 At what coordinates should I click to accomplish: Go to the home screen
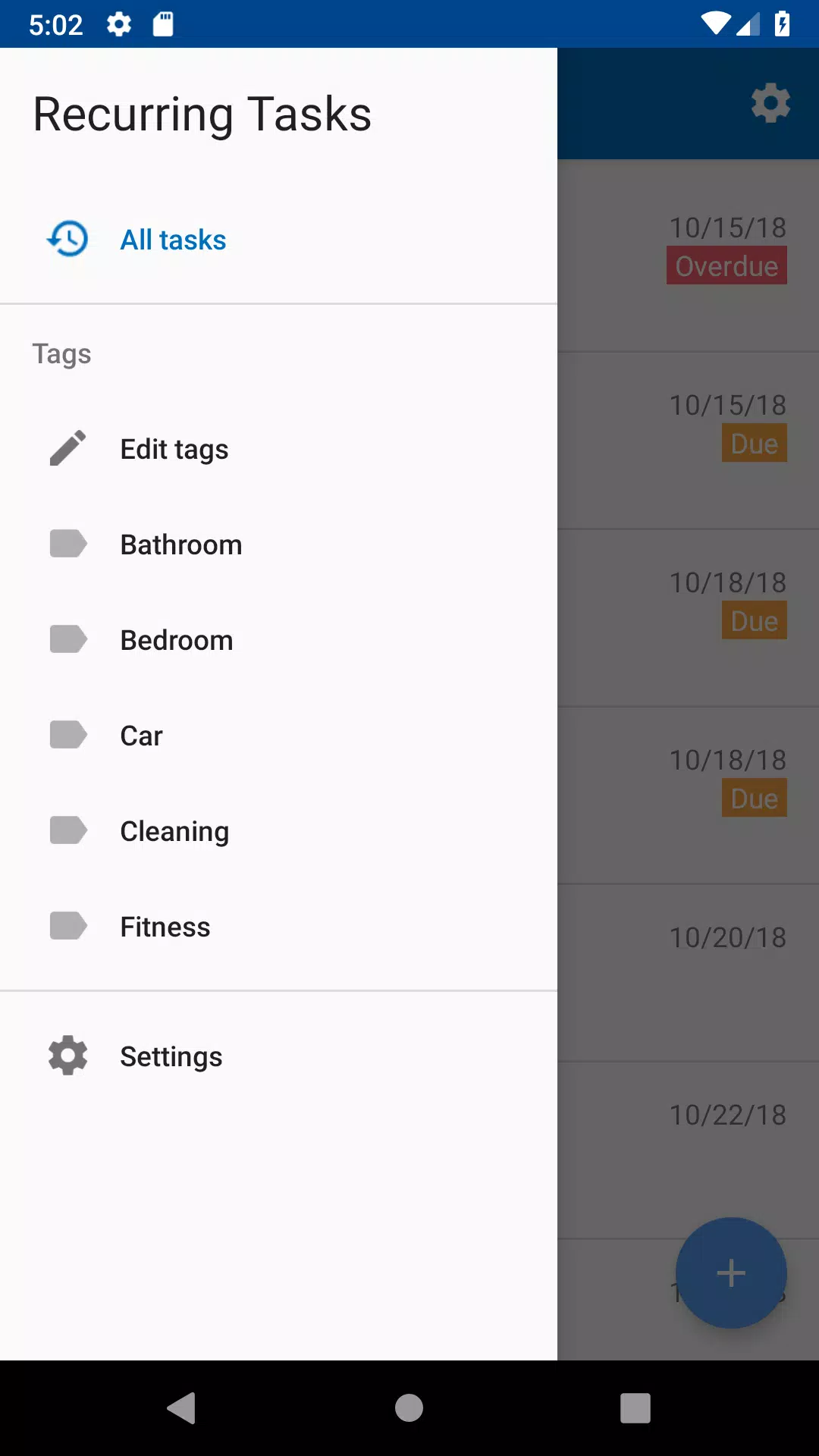(409, 1408)
